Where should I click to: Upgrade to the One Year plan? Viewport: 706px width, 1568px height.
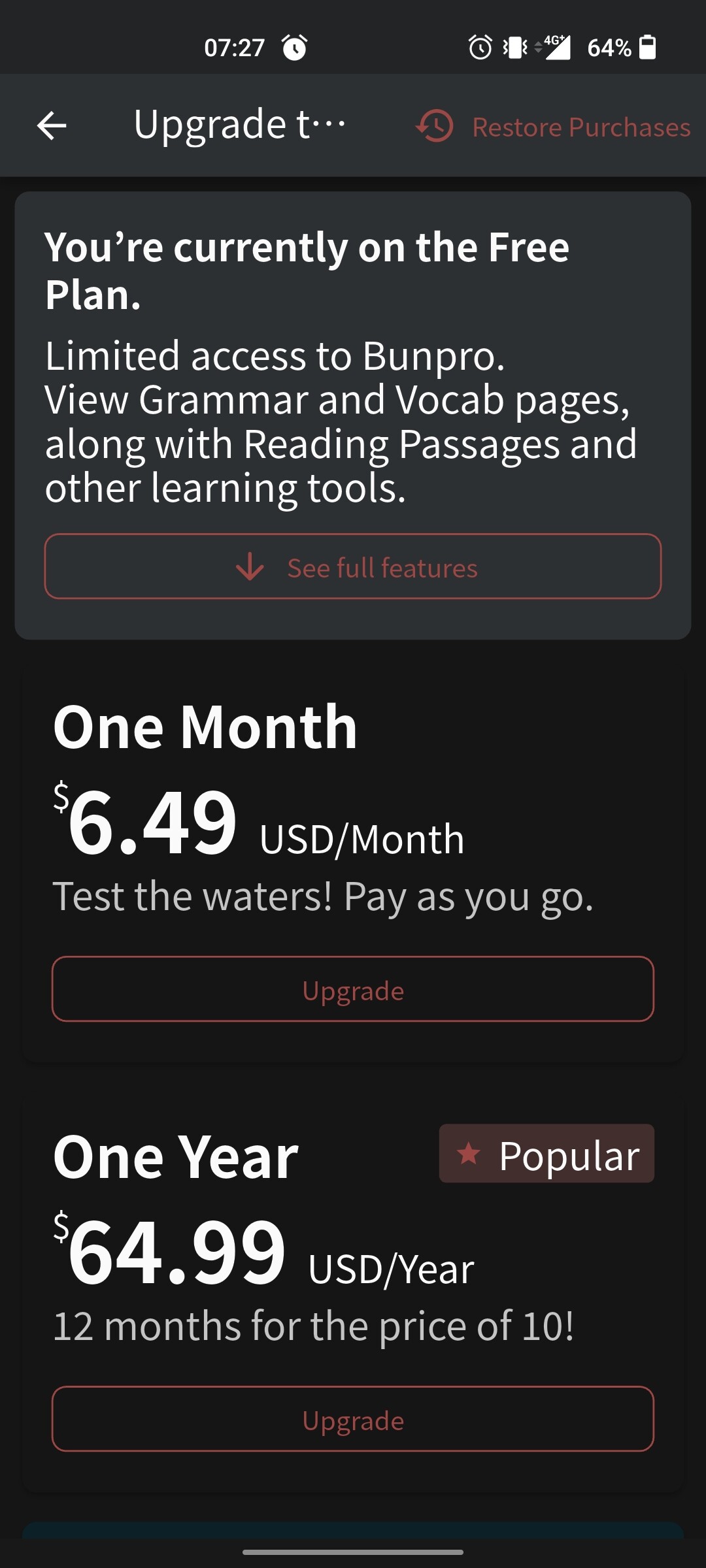pos(353,1419)
